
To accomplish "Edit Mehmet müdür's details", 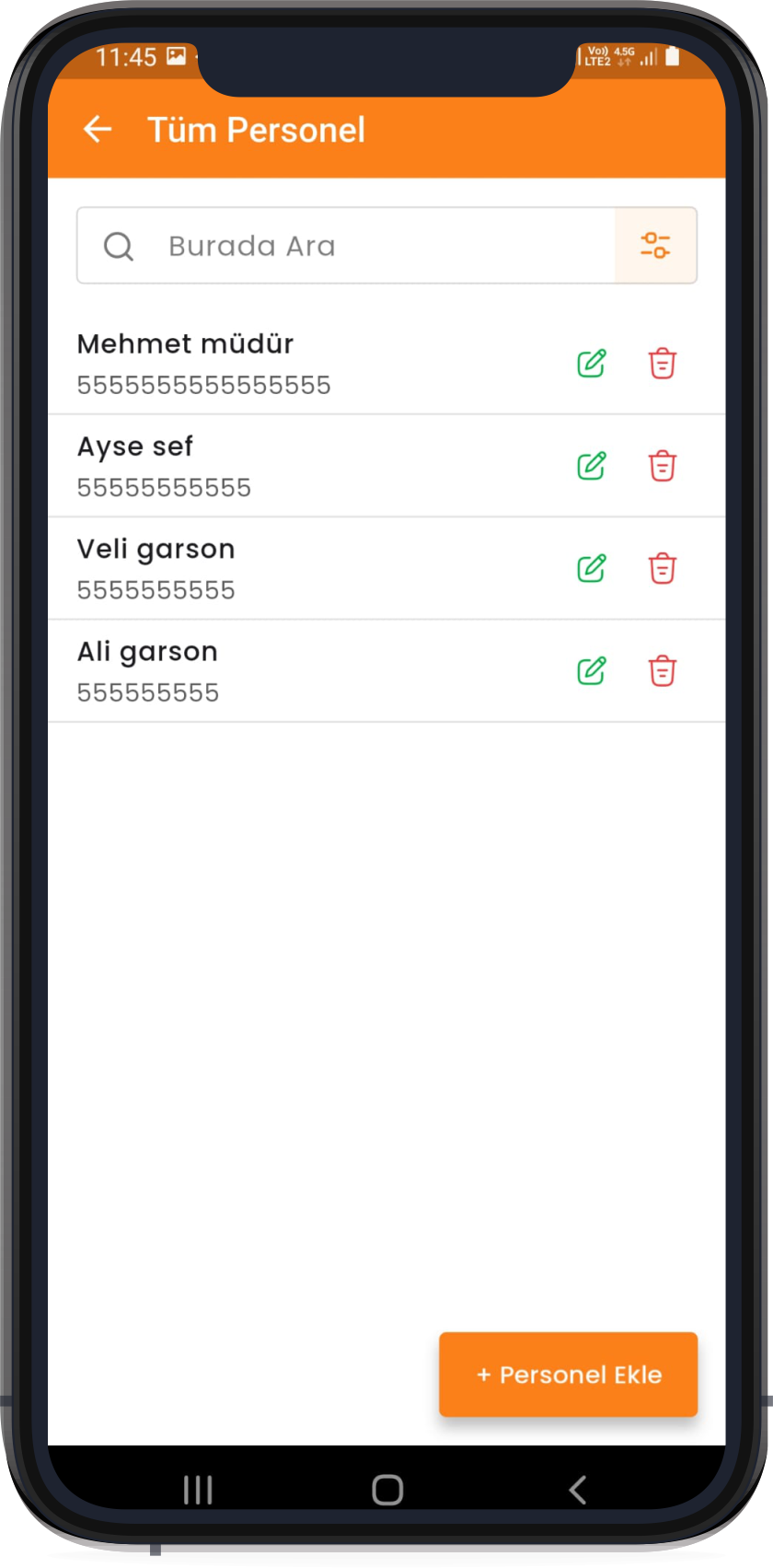I will [x=592, y=364].
